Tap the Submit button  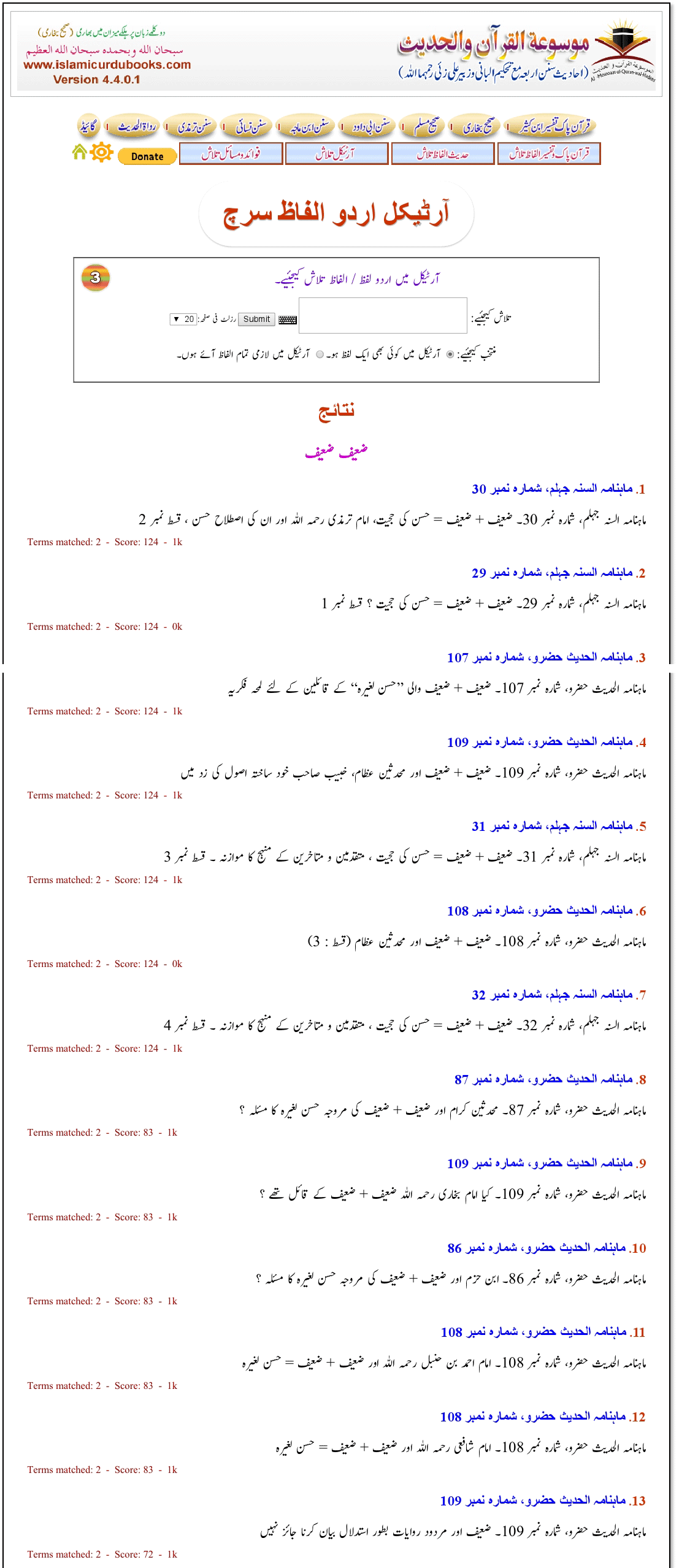click(256, 319)
